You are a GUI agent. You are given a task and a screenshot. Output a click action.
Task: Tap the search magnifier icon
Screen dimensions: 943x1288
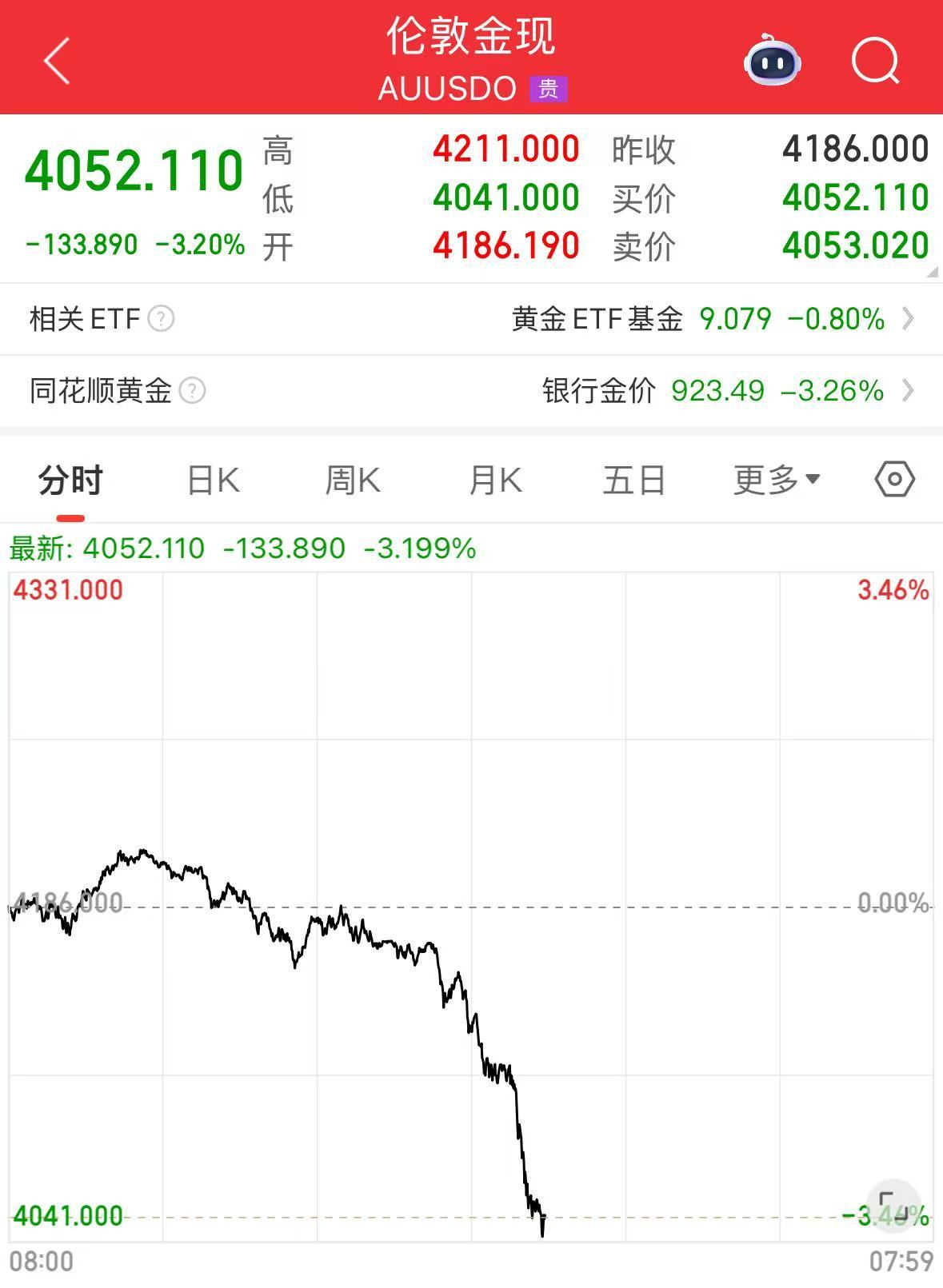875,62
